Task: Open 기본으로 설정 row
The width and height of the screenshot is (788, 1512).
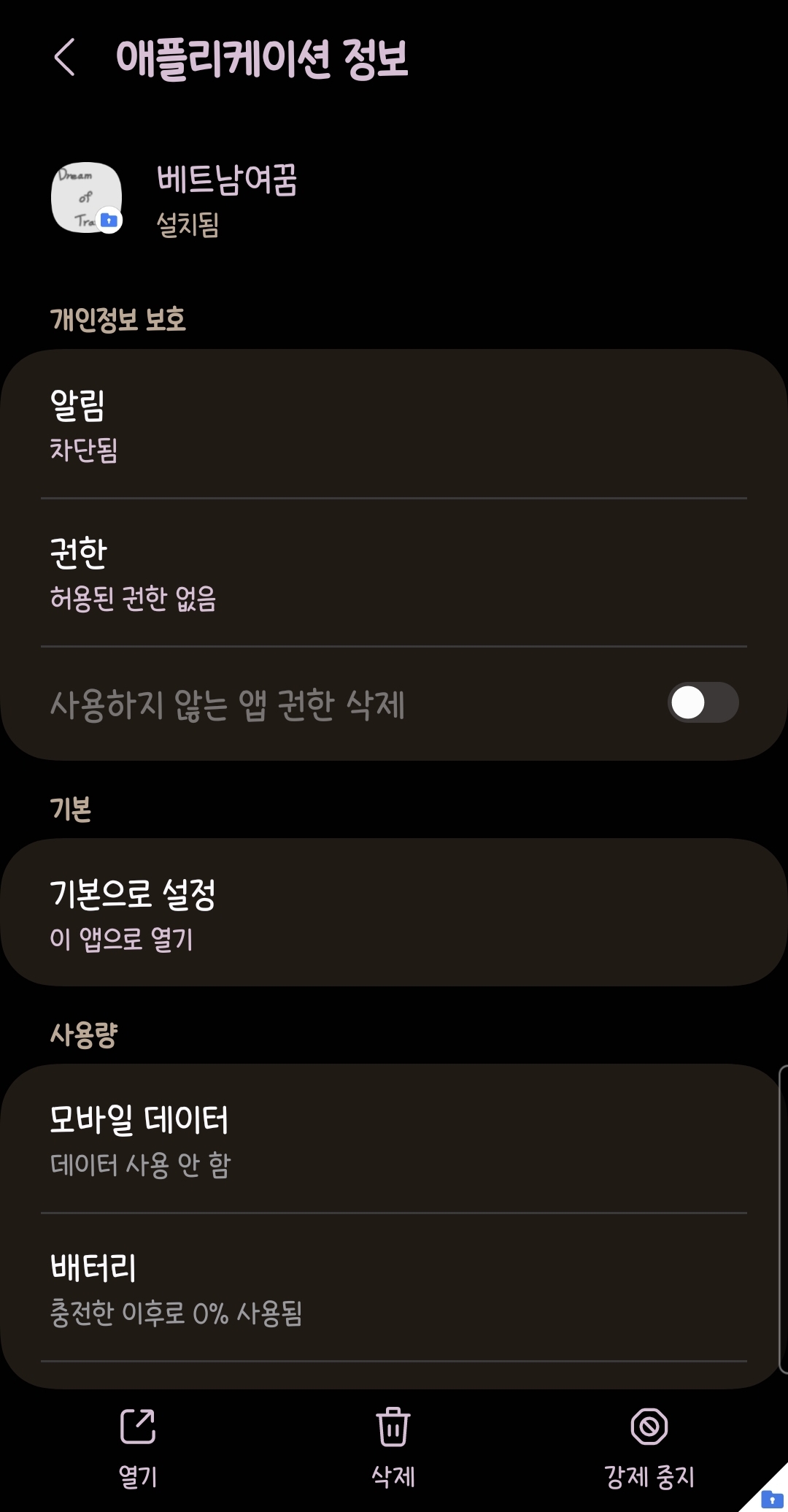Action: click(394, 913)
